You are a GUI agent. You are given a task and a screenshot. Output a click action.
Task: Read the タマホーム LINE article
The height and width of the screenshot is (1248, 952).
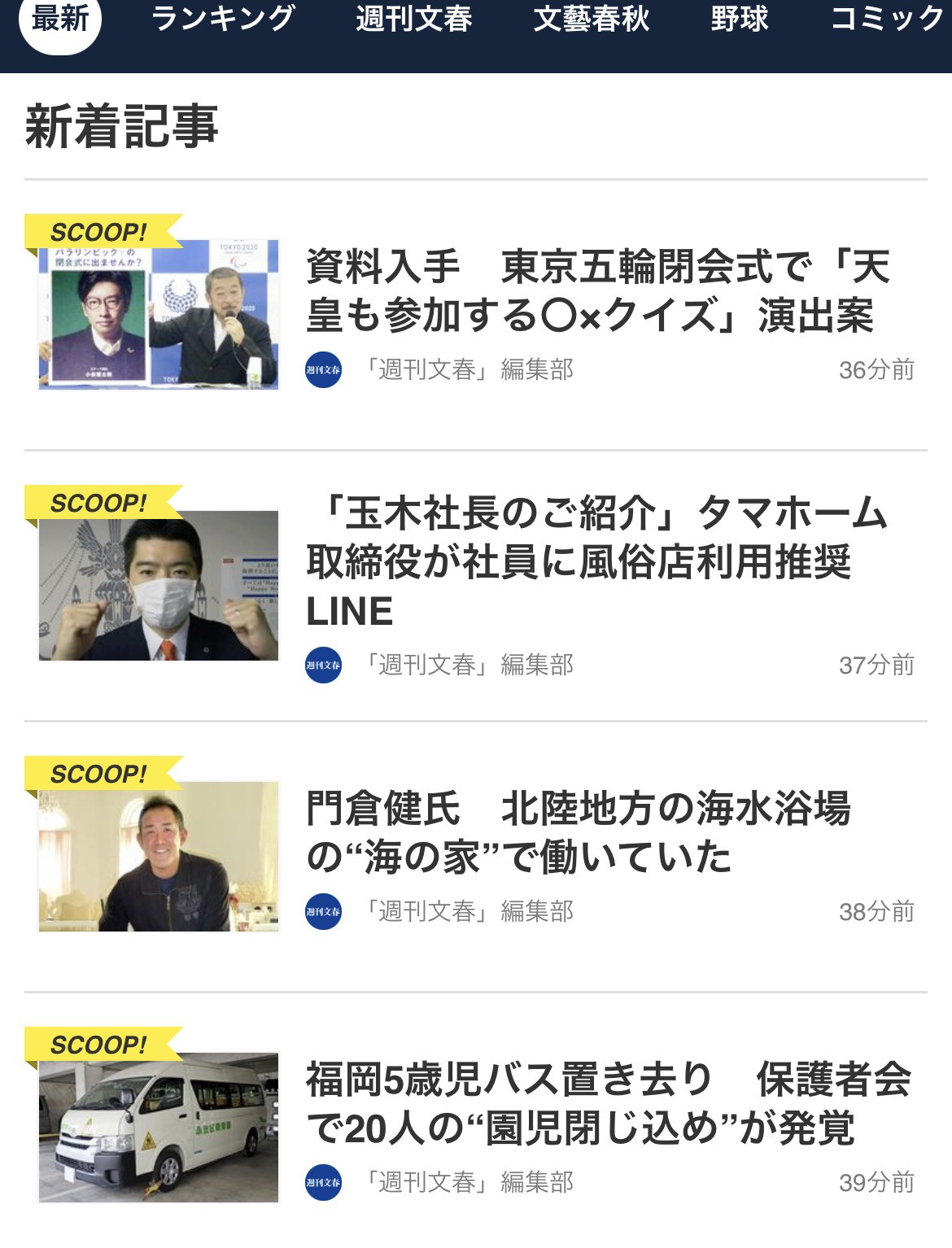pyautogui.click(x=598, y=561)
